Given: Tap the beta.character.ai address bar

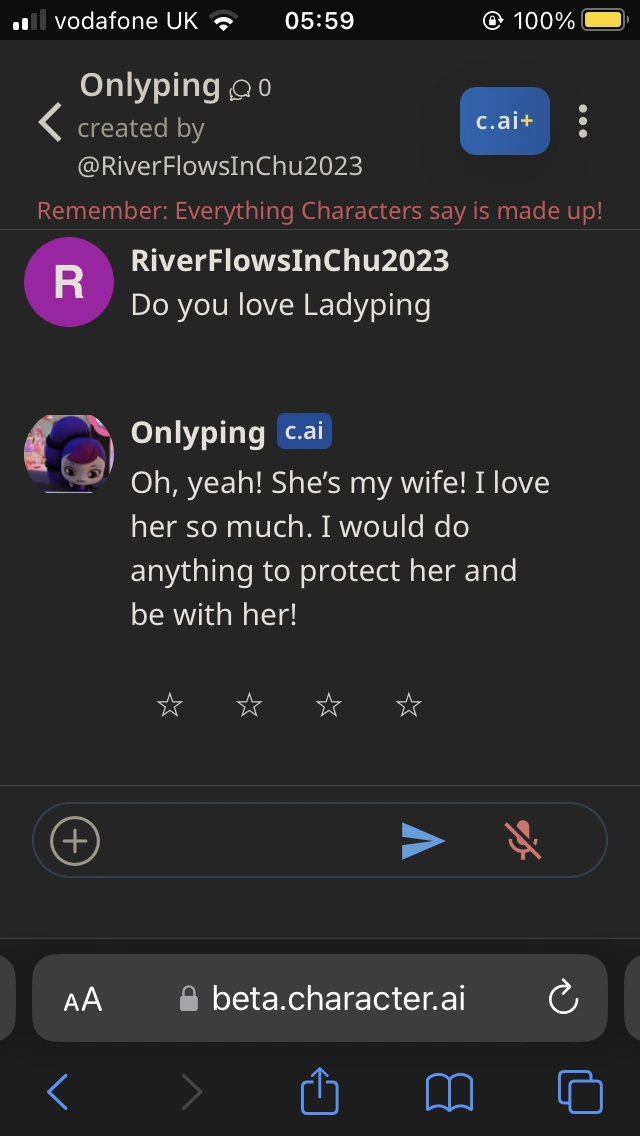Looking at the screenshot, I should click(x=322, y=998).
